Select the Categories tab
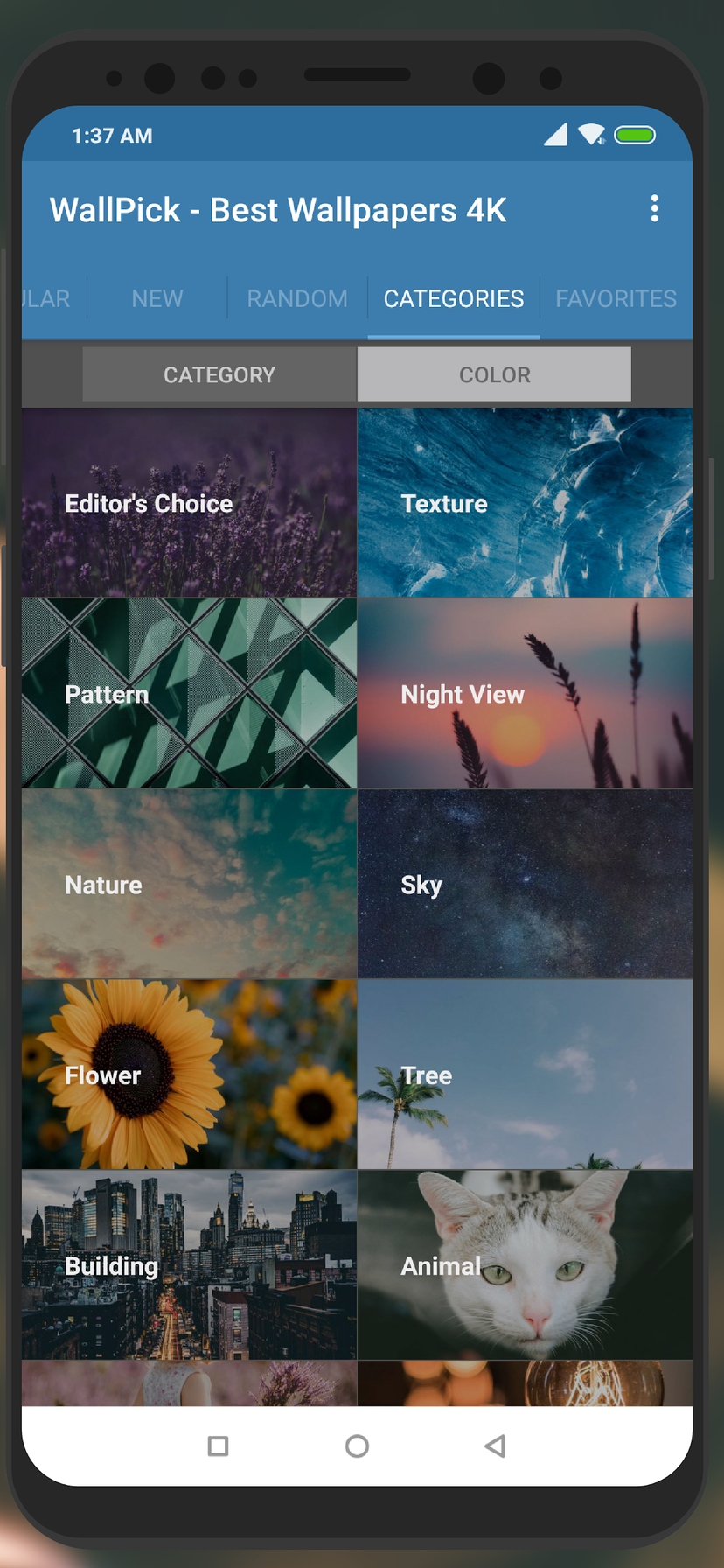The image size is (724, 1568). coord(454,299)
